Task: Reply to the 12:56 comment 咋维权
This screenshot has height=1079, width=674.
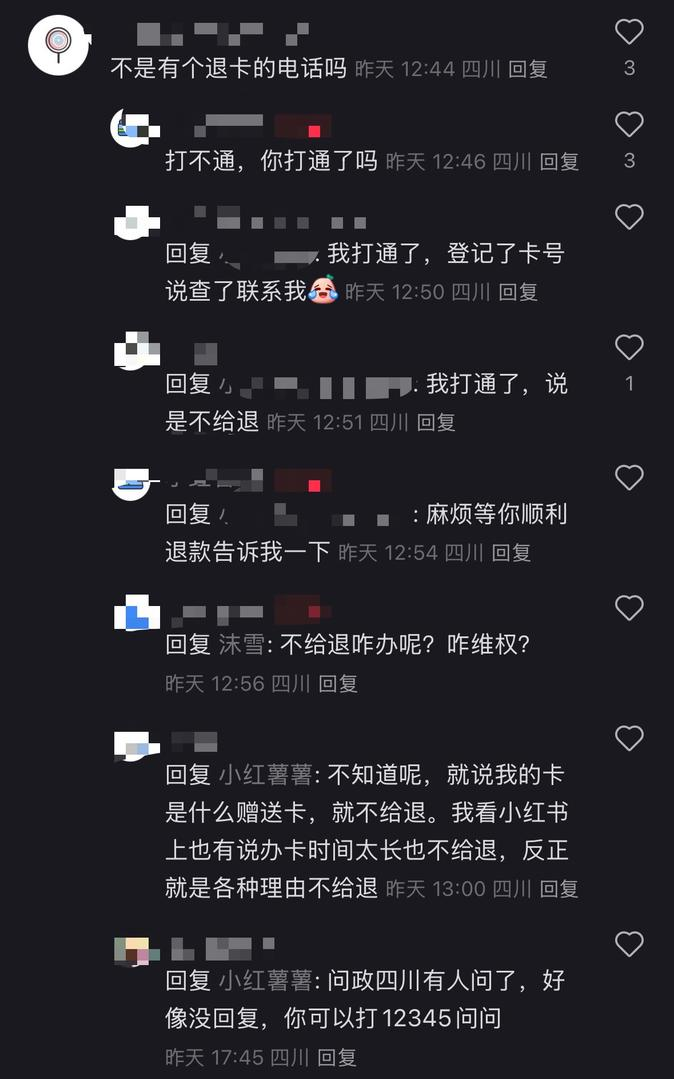Action: (x=338, y=684)
